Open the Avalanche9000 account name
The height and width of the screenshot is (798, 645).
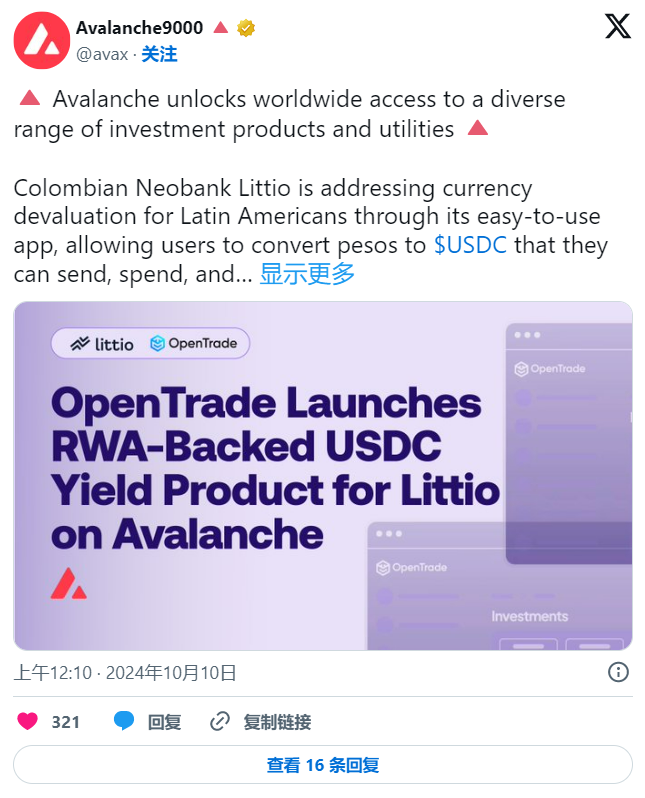[140, 27]
